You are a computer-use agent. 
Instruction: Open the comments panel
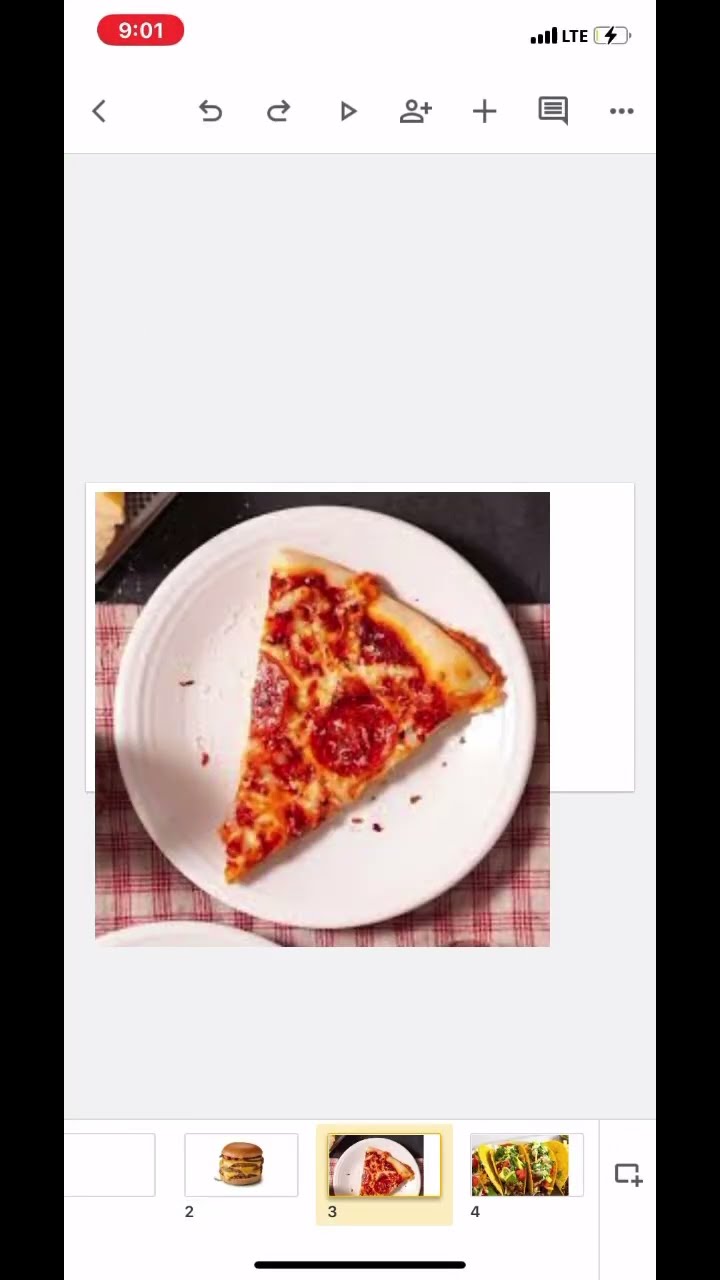[553, 111]
